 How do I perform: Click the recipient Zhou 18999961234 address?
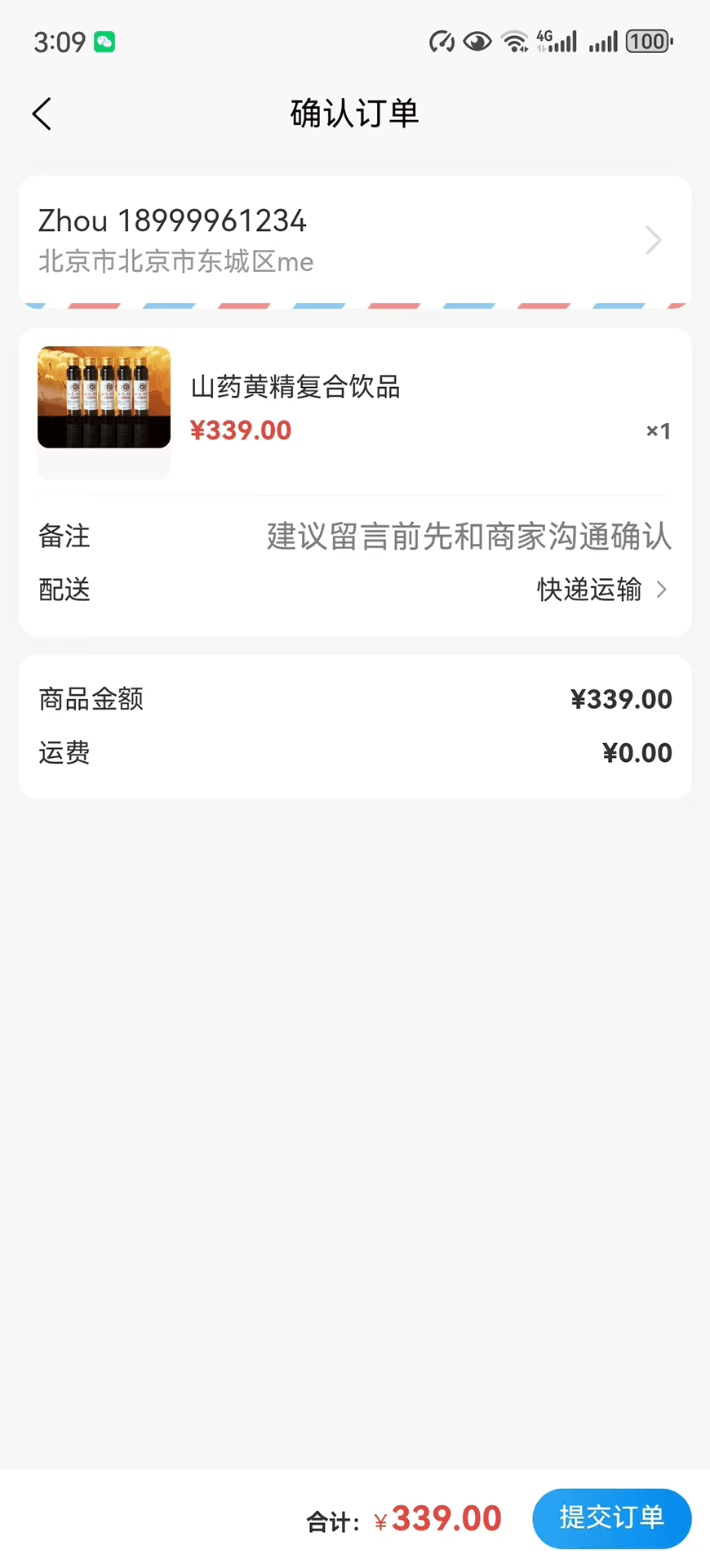(172, 220)
